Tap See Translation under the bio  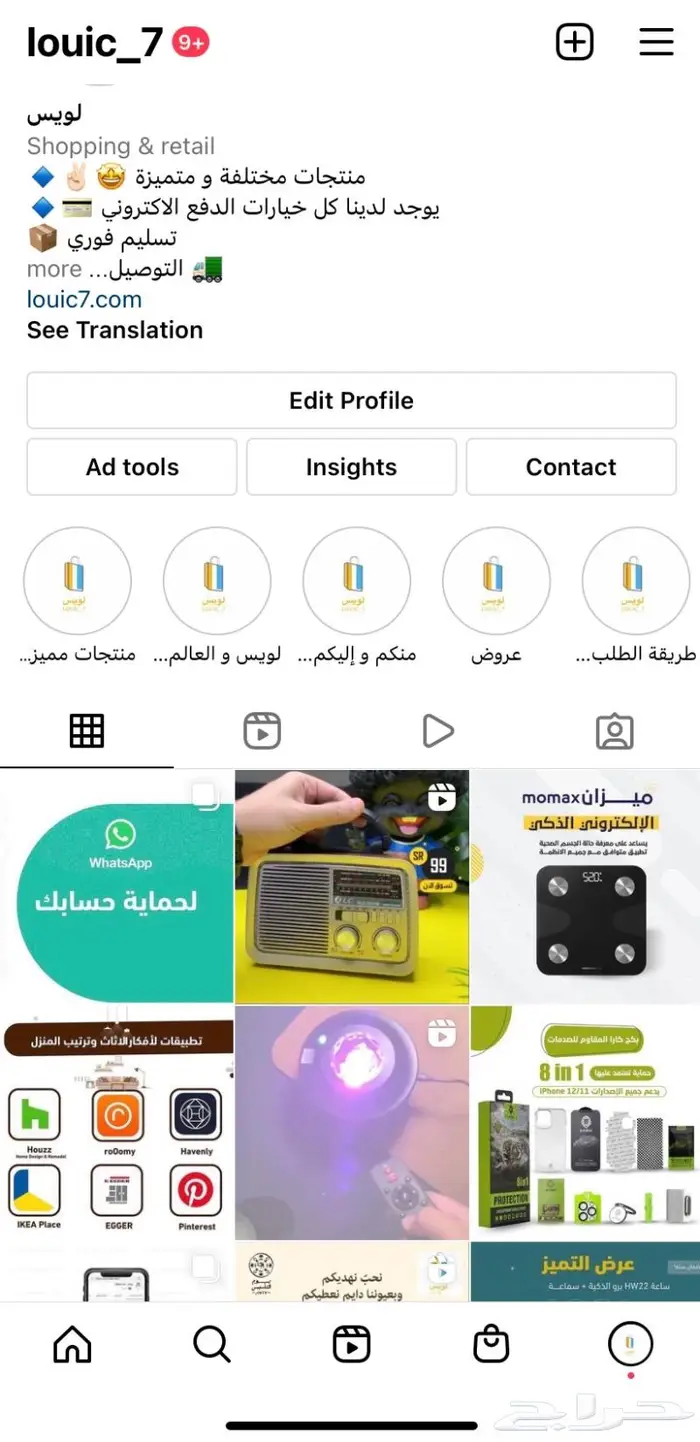(115, 330)
